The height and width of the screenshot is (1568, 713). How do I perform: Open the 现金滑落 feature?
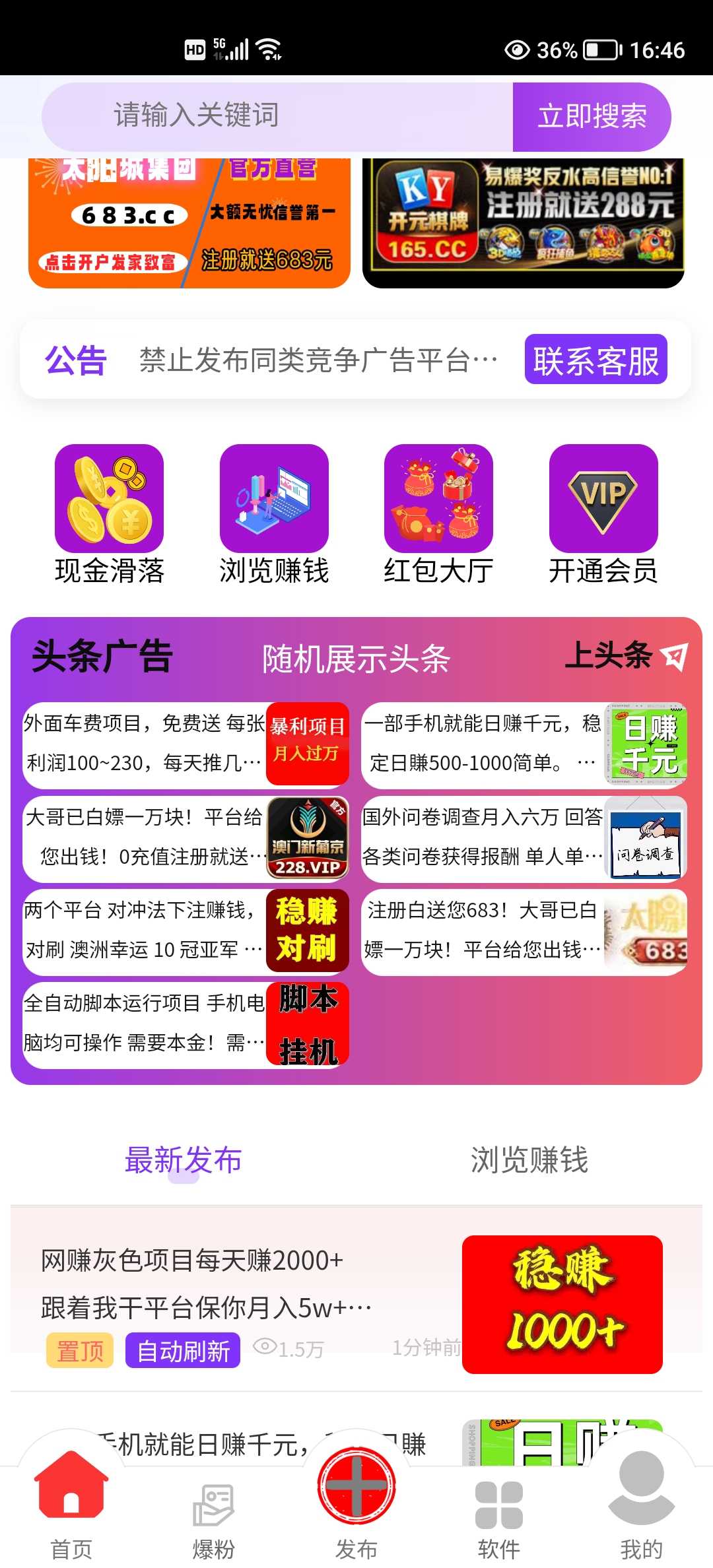(109, 515)
